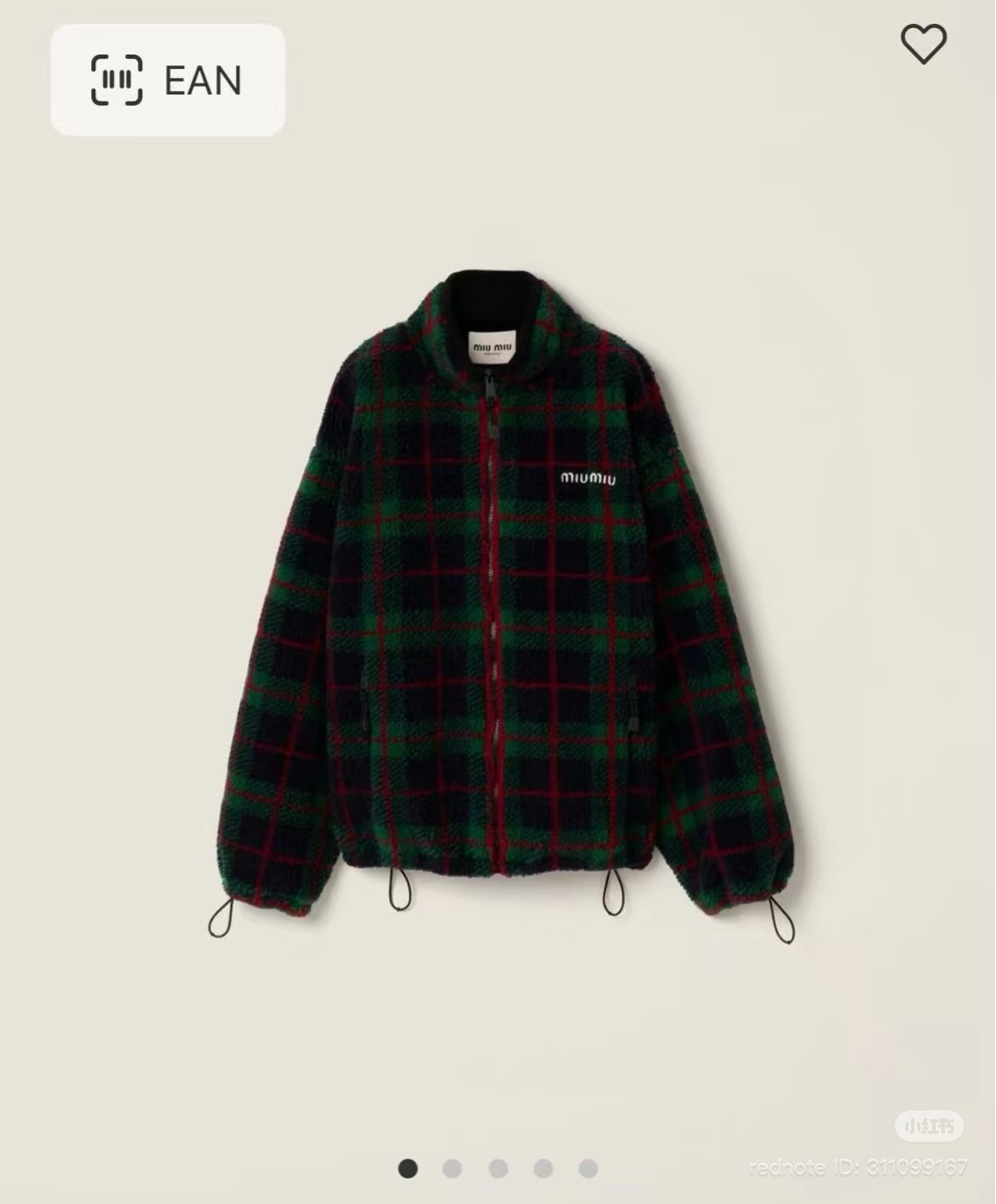This screenshot has width=996, height=1204.
Task: Open the plaid fleece jacket image
Action: pyautogui.click(x=501, y=605)
